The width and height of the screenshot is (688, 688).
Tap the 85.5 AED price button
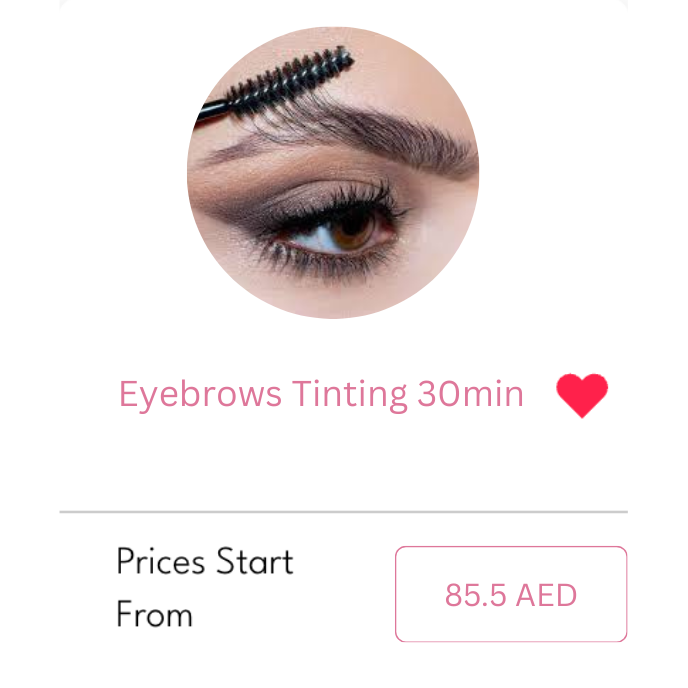(x=511, y=594)
